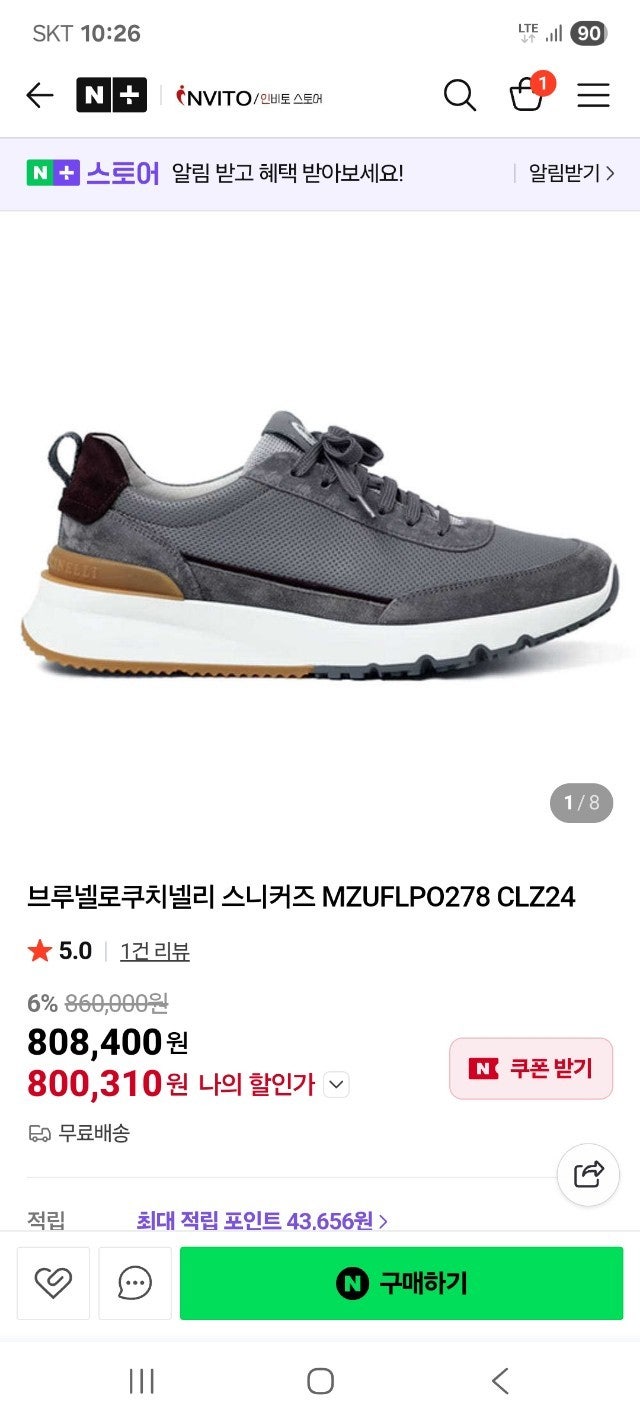Tap the 쿠폰 받기 coupon button
Viewport: 640px width, 1422px height.
(x=531, y=1068)
